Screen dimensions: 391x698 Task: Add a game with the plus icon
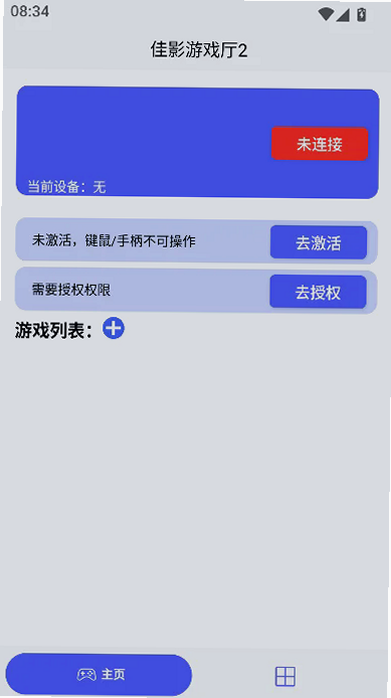tap(114, 329)
